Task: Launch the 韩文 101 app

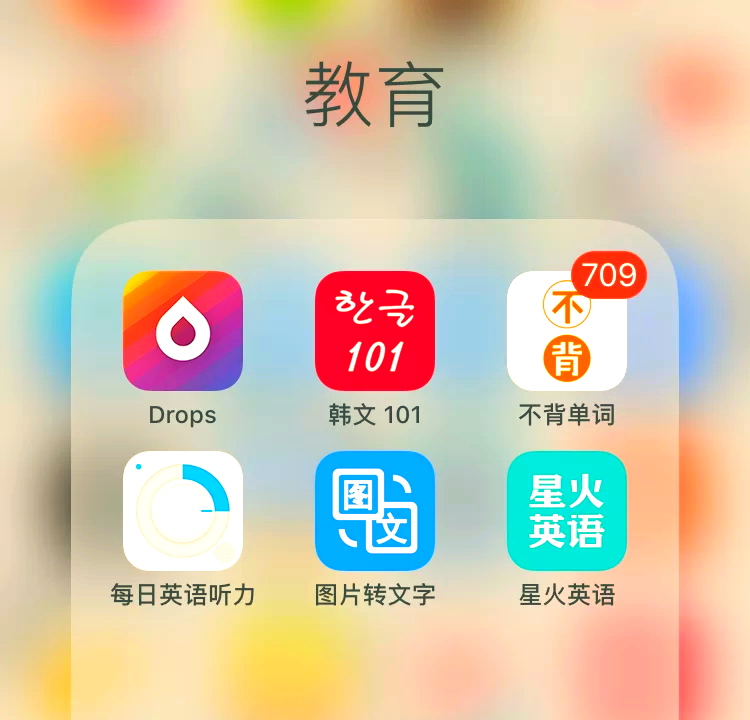Action: (375, 331)
